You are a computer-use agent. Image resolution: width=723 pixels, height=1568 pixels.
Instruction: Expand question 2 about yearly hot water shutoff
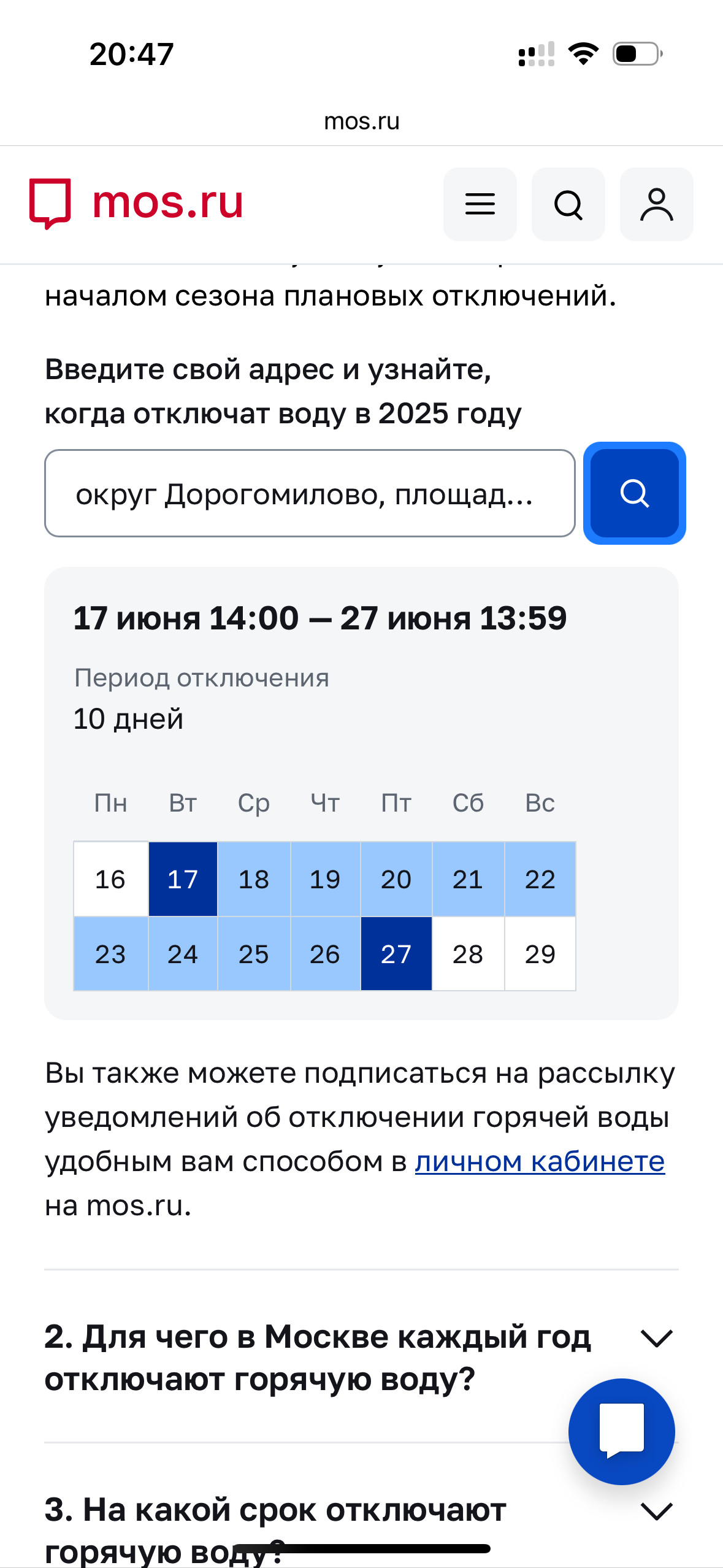361,1357
